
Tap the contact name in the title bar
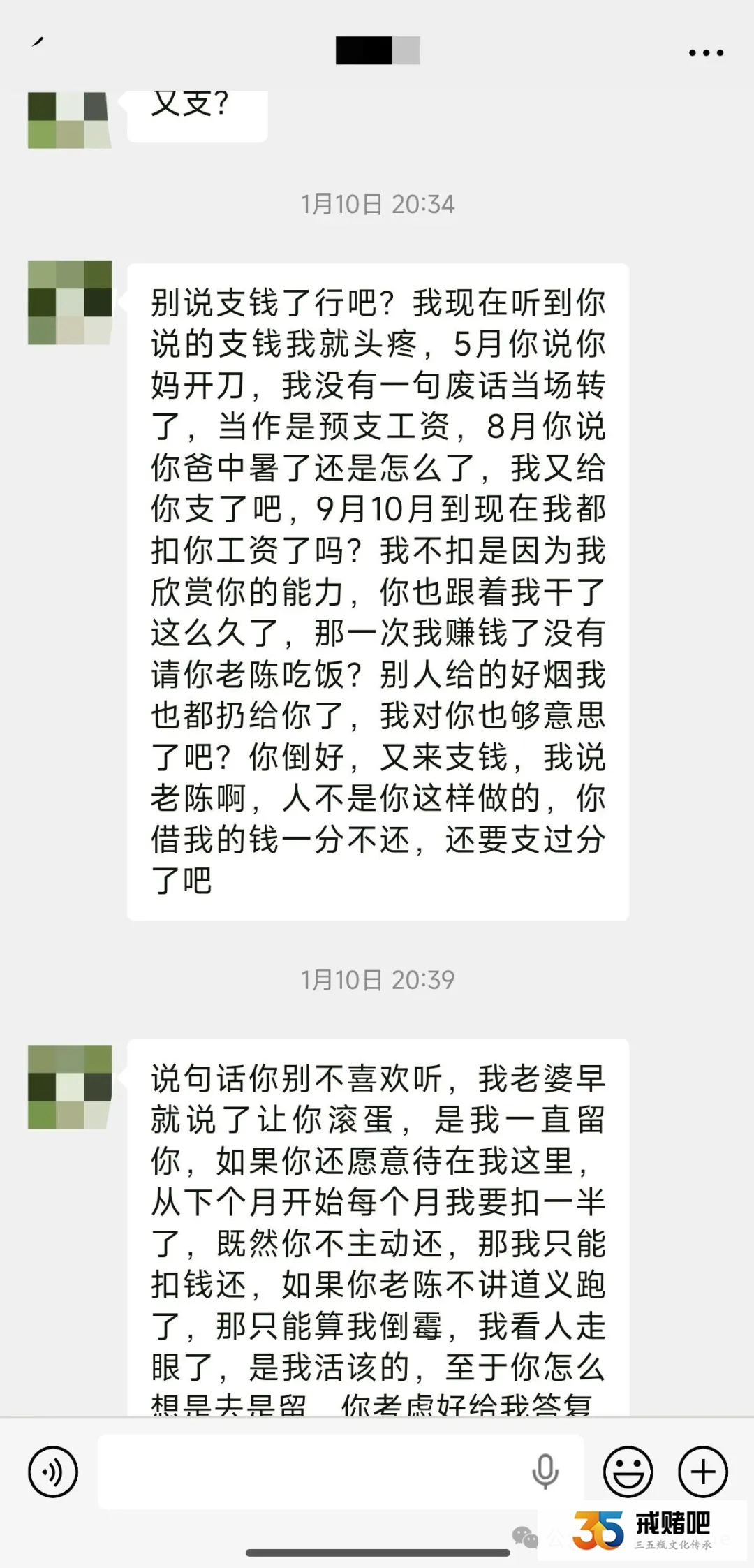coord(377,50)
